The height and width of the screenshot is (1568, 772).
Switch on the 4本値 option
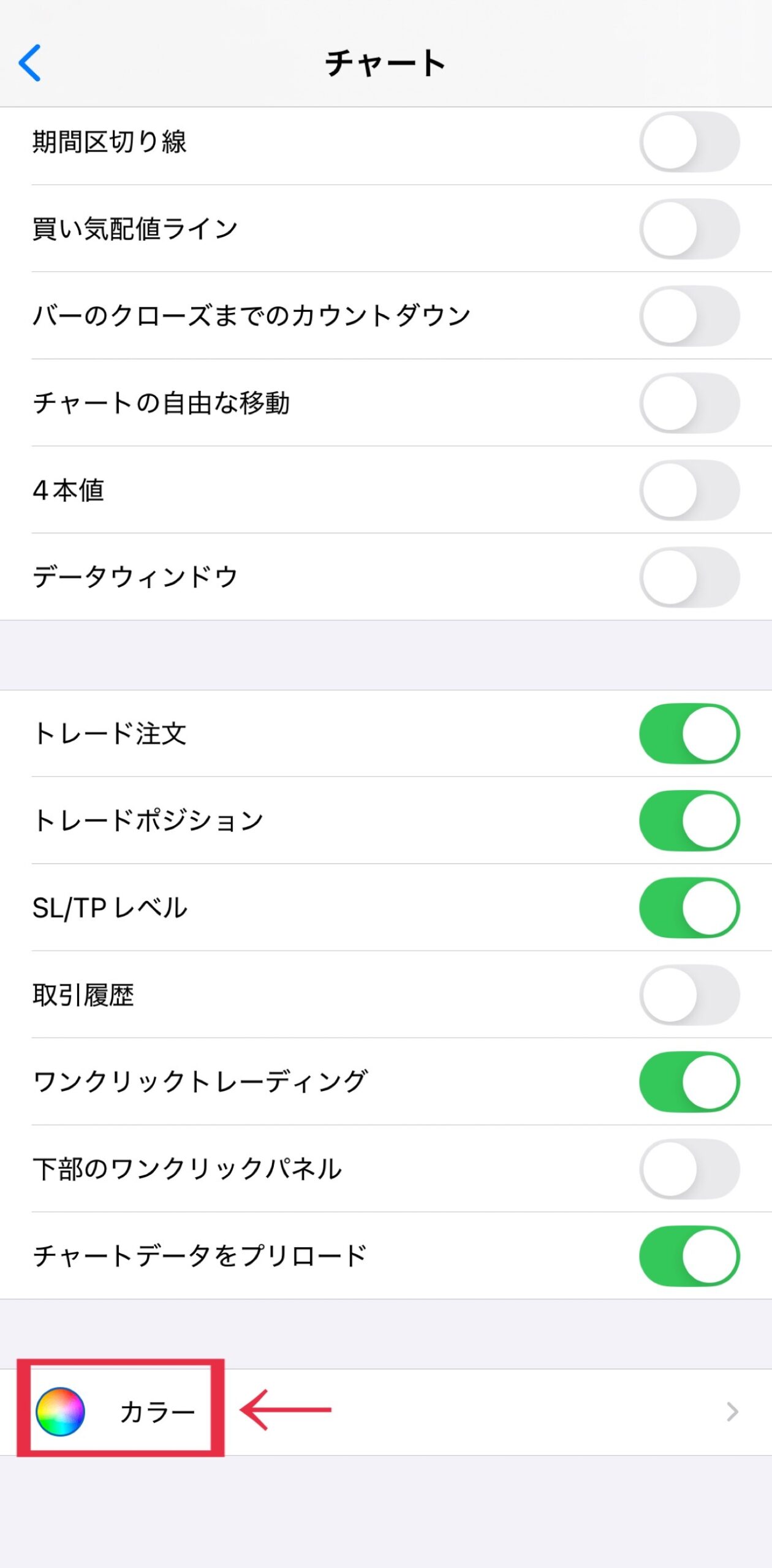pyautogui.click(x=689, y=490)
